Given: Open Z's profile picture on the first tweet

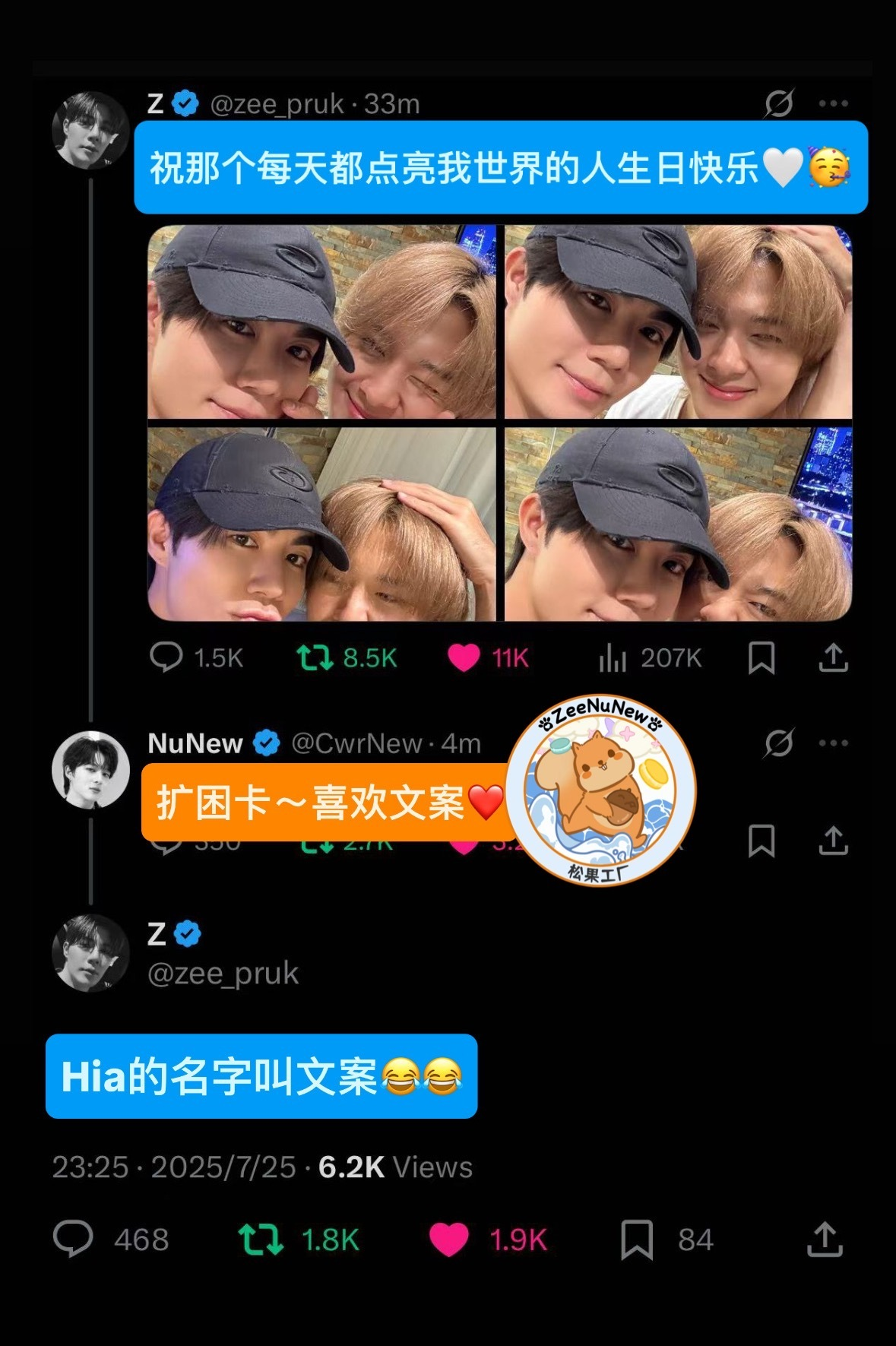Looking at the screenshot, I should [x=90, y=130].
